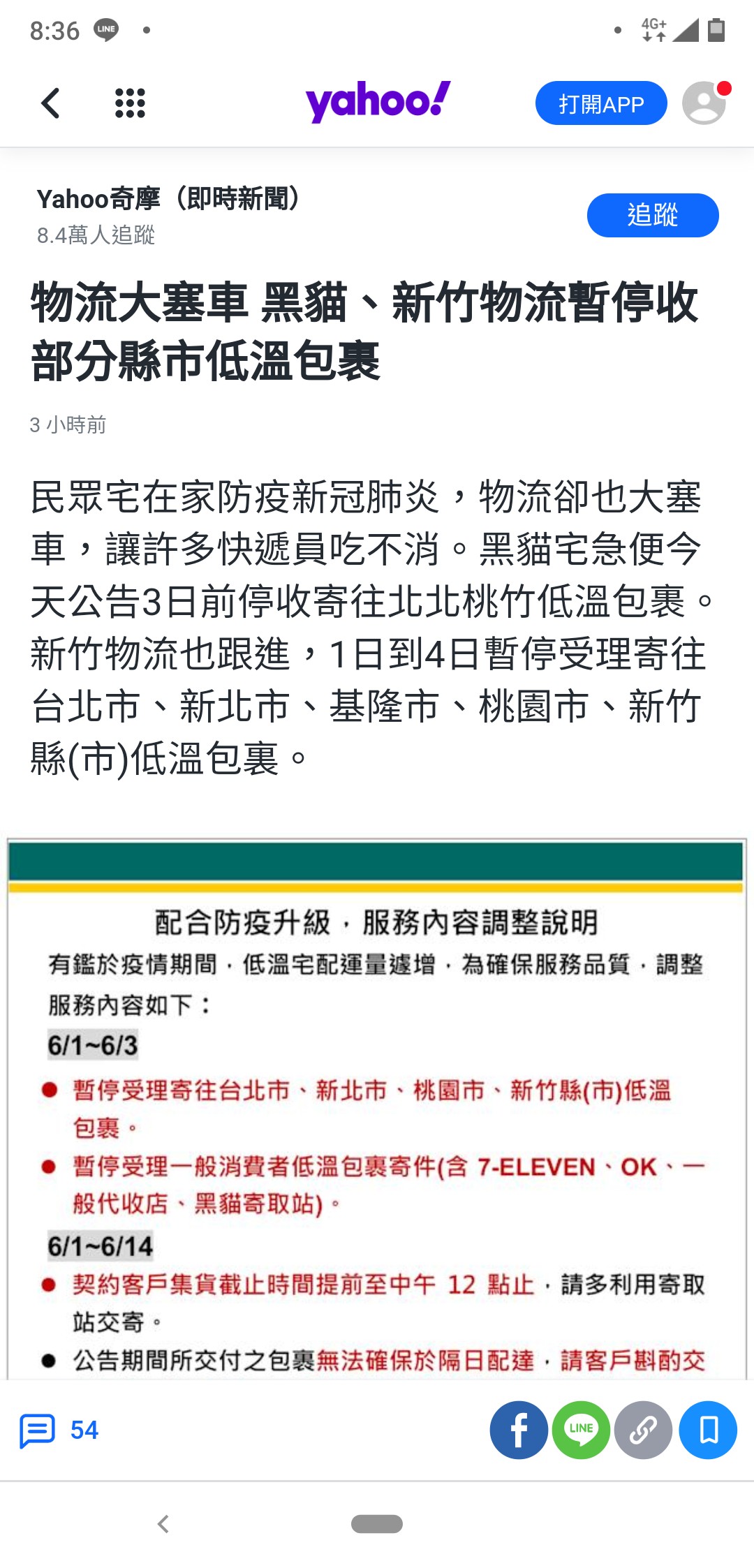The image size is (754, 1568).
Task: Open the grid menu icon
Action: (130, 103)
